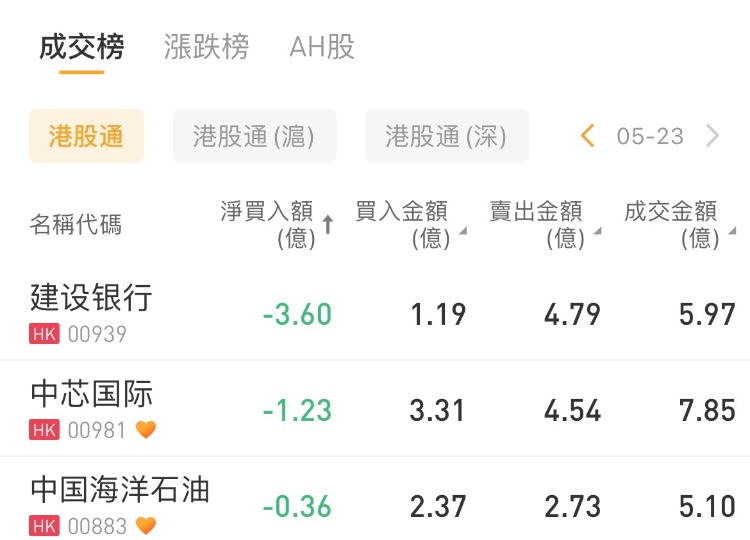This screenshot has height=540, width=750.
Task: Sort by 淨買入額 column
Action: pyautogui.click(x=277, y=224)
